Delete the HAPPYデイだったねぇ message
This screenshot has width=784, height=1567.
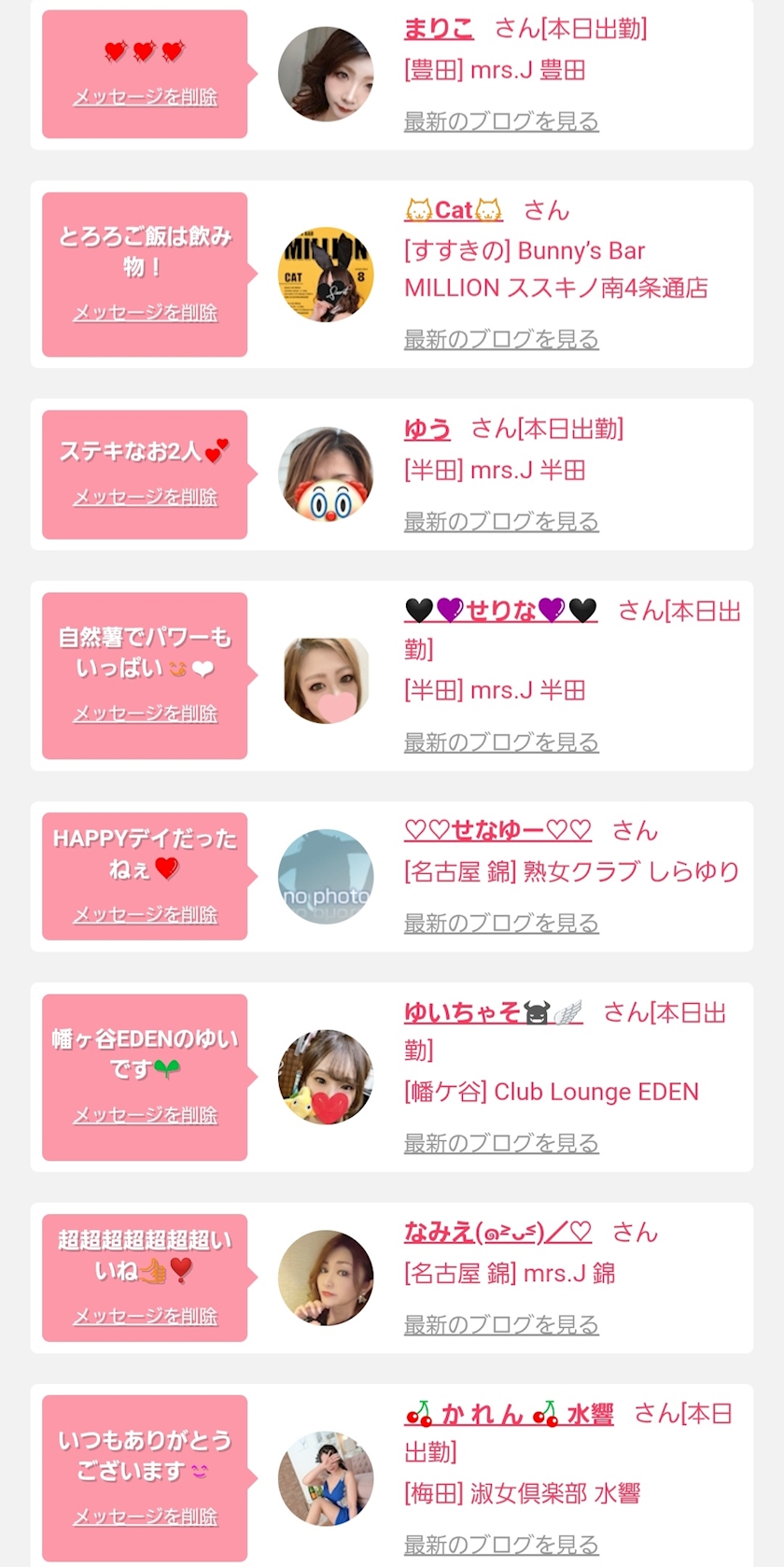(145, 914)
